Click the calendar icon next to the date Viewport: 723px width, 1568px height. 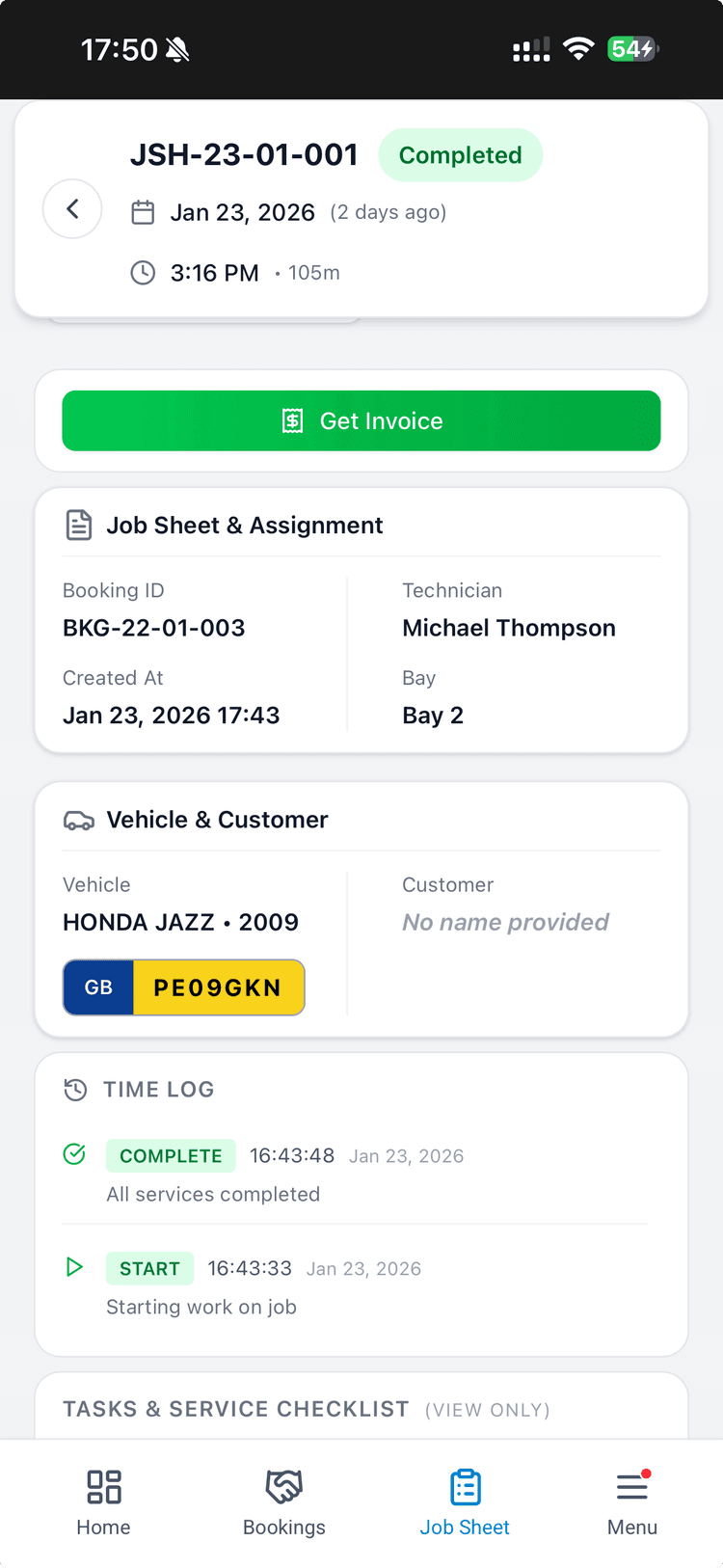coord(143,212)
